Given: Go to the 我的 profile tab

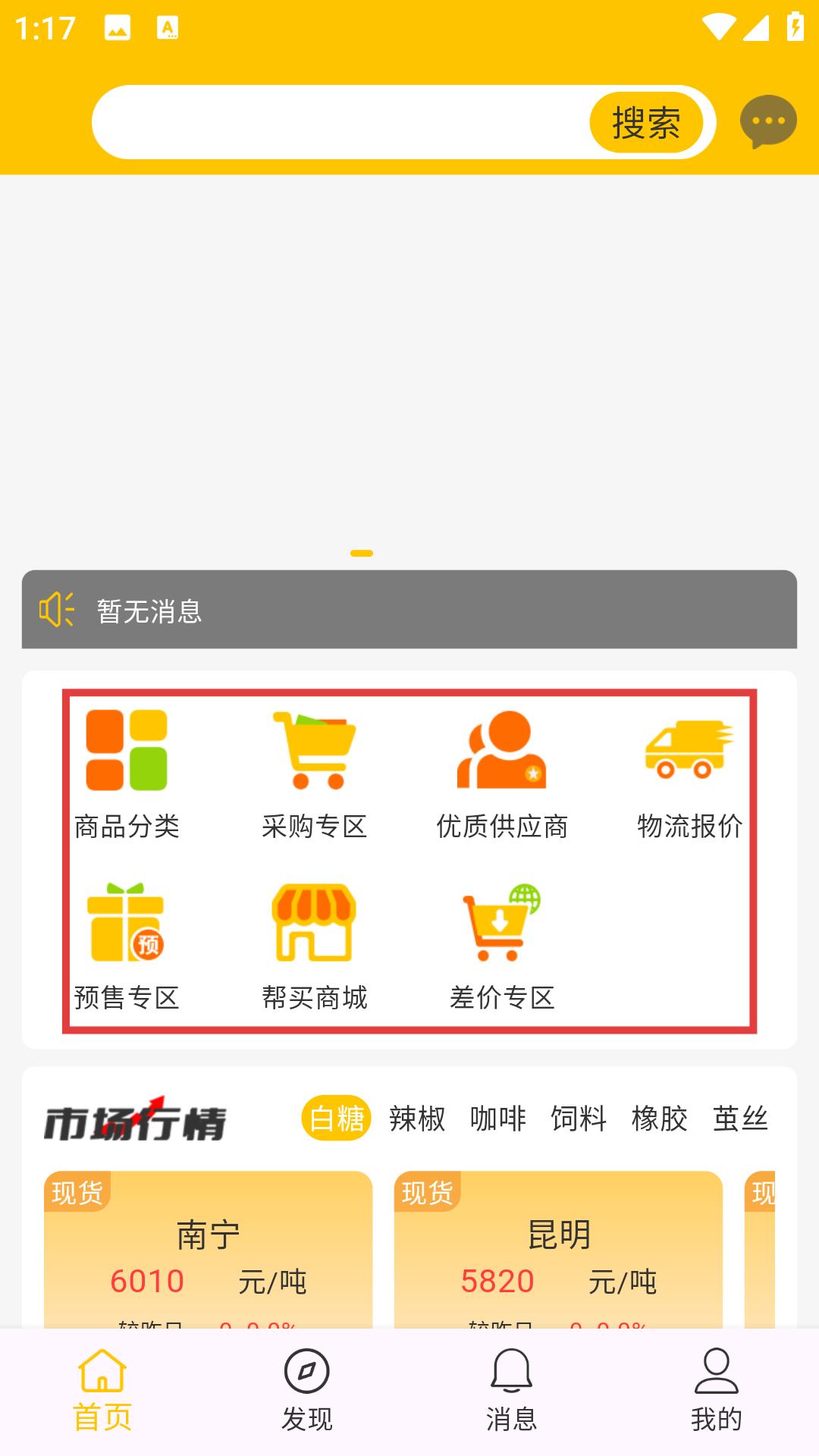Looking at the screenshot, I should pyautogui.click(x=717, y=1391).
